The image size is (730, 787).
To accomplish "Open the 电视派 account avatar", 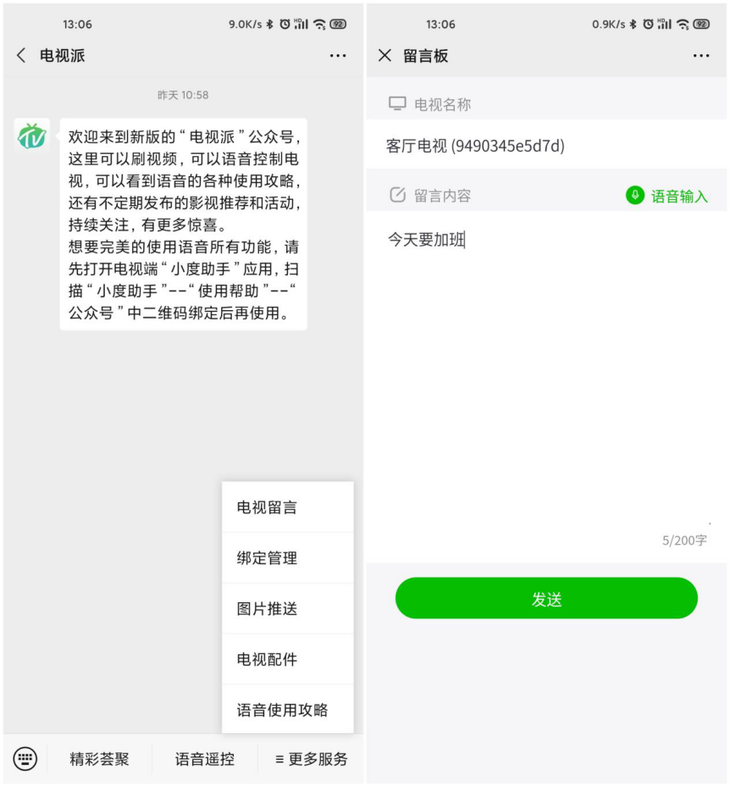I will (33, 135).
